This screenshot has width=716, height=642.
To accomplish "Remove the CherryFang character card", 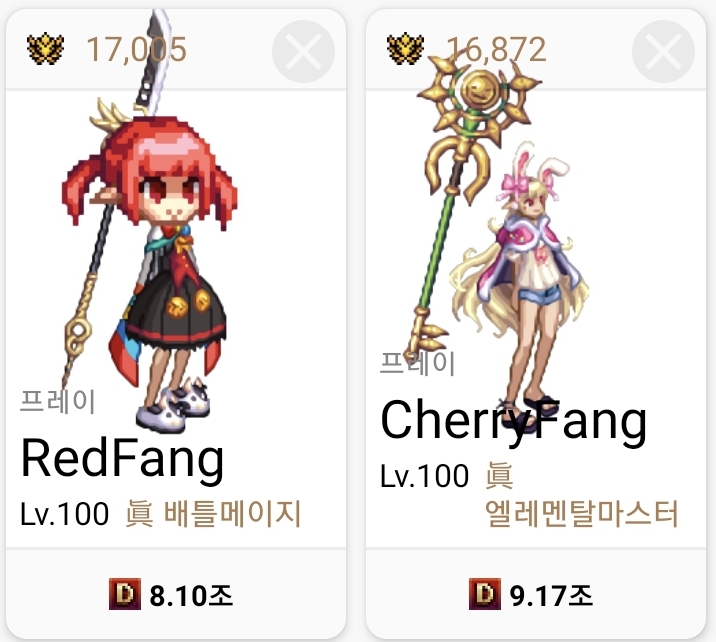I will (663, 49).
